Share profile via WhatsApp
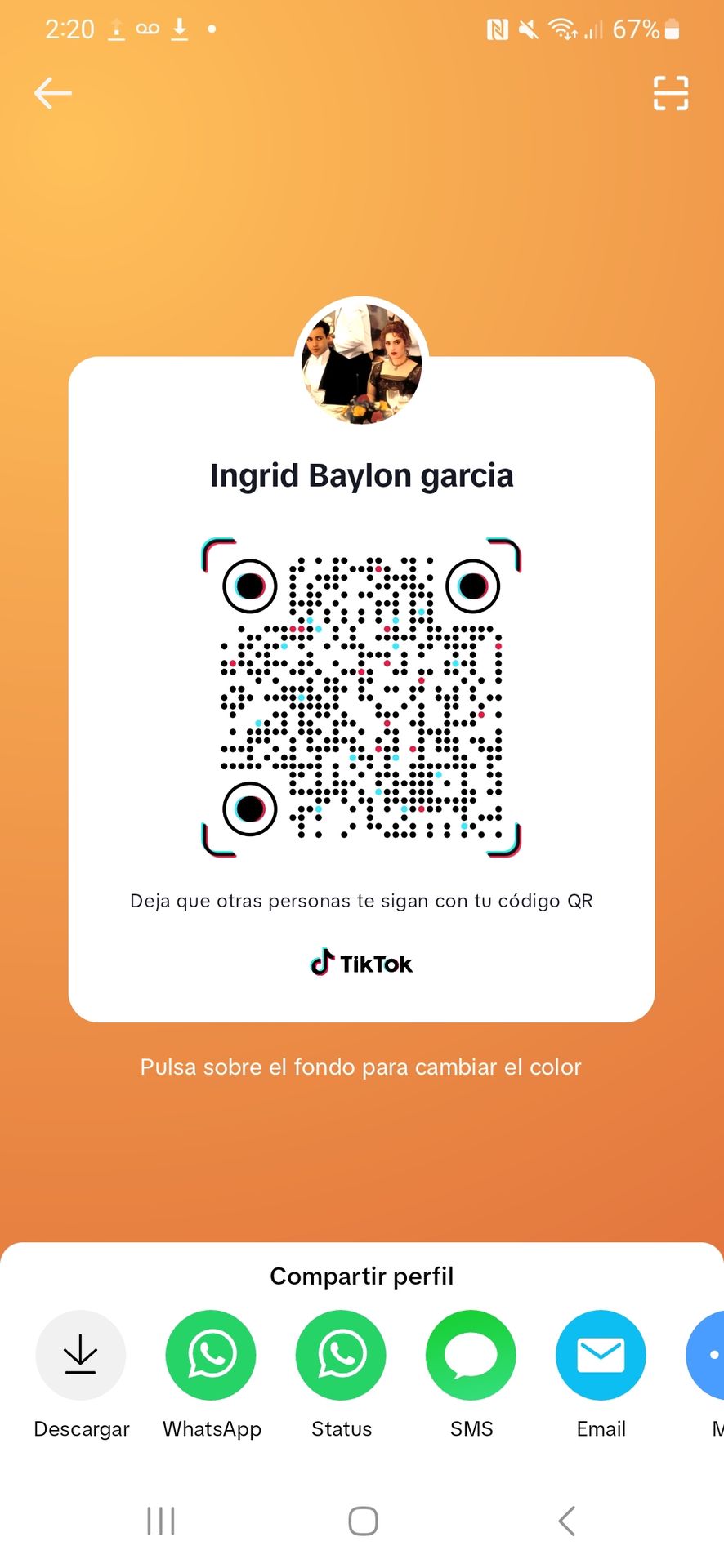This screenshot has height=1568, width=724. (x=211, y=1355)
